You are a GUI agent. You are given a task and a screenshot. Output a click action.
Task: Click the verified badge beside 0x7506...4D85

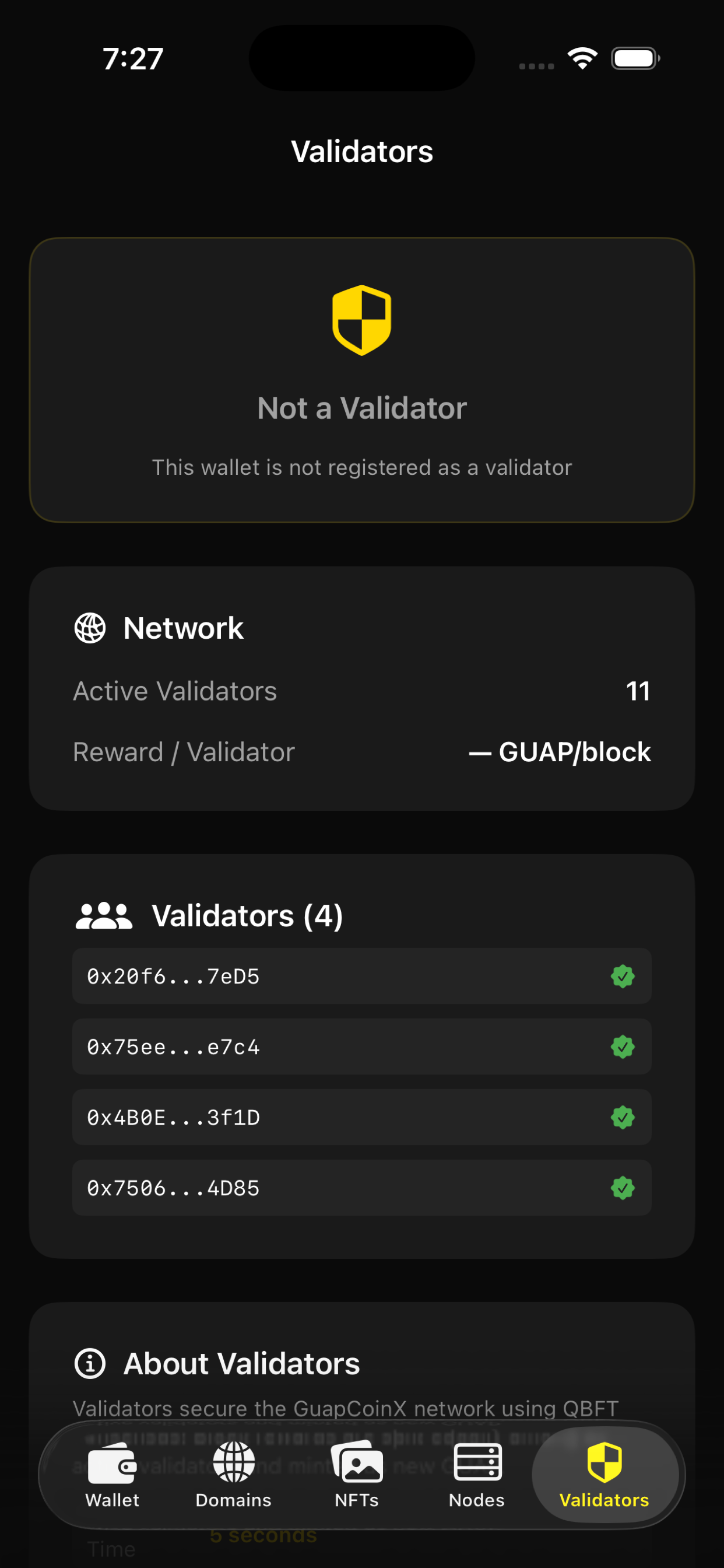[623, 1188]
